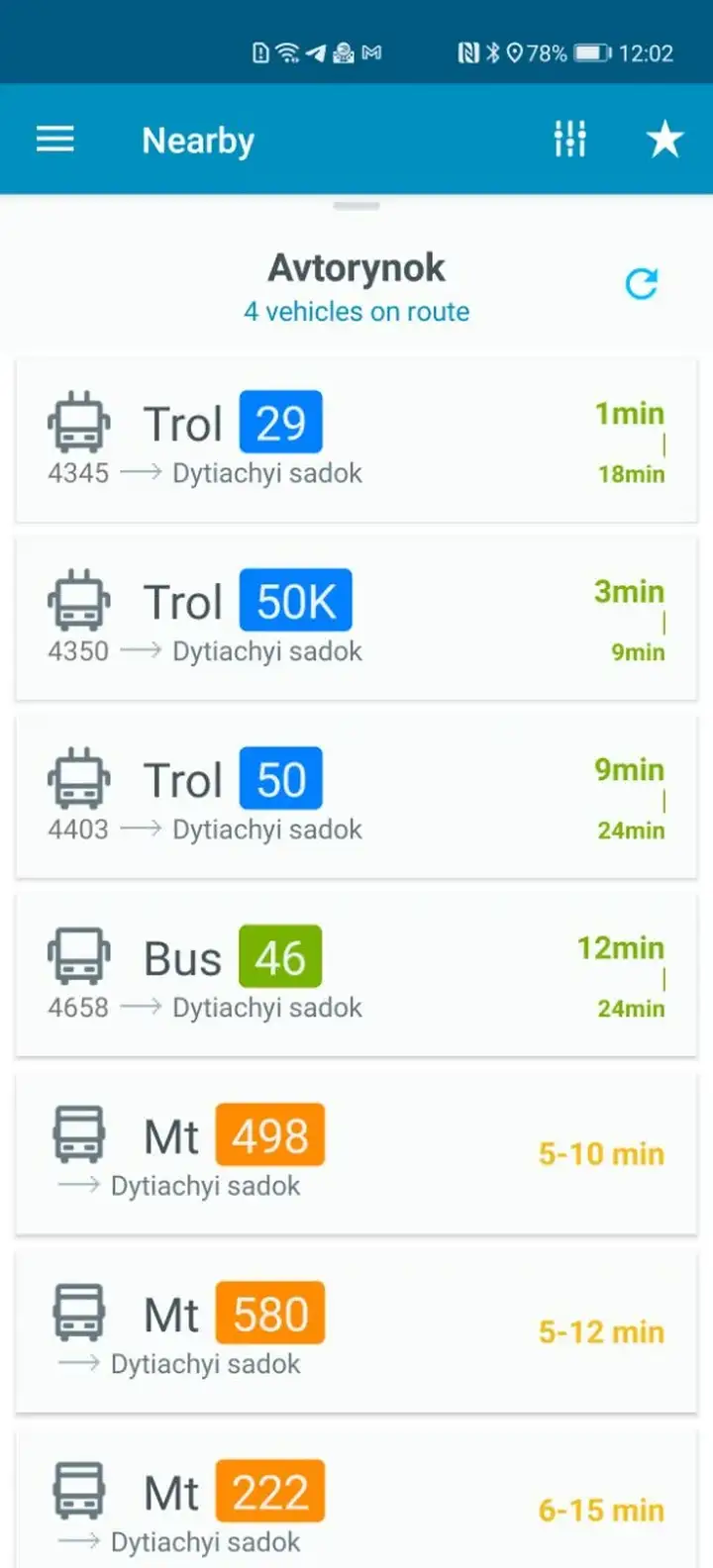The height and width of the screenshot is (1568, 713).
Task: Select the Mt 498 route card
Action: click(x=356, y=1153)
